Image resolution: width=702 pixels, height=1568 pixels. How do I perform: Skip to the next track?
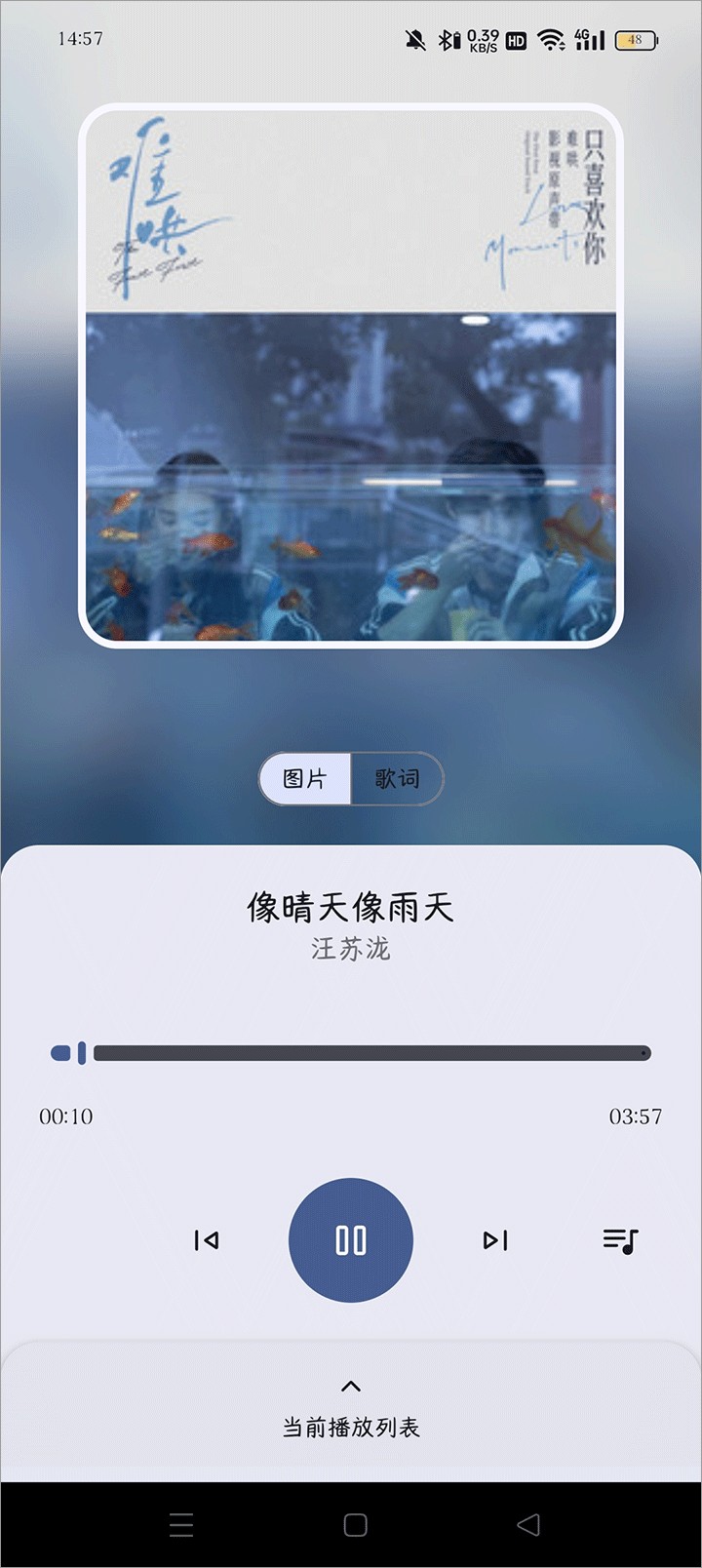coord(495,1240)
